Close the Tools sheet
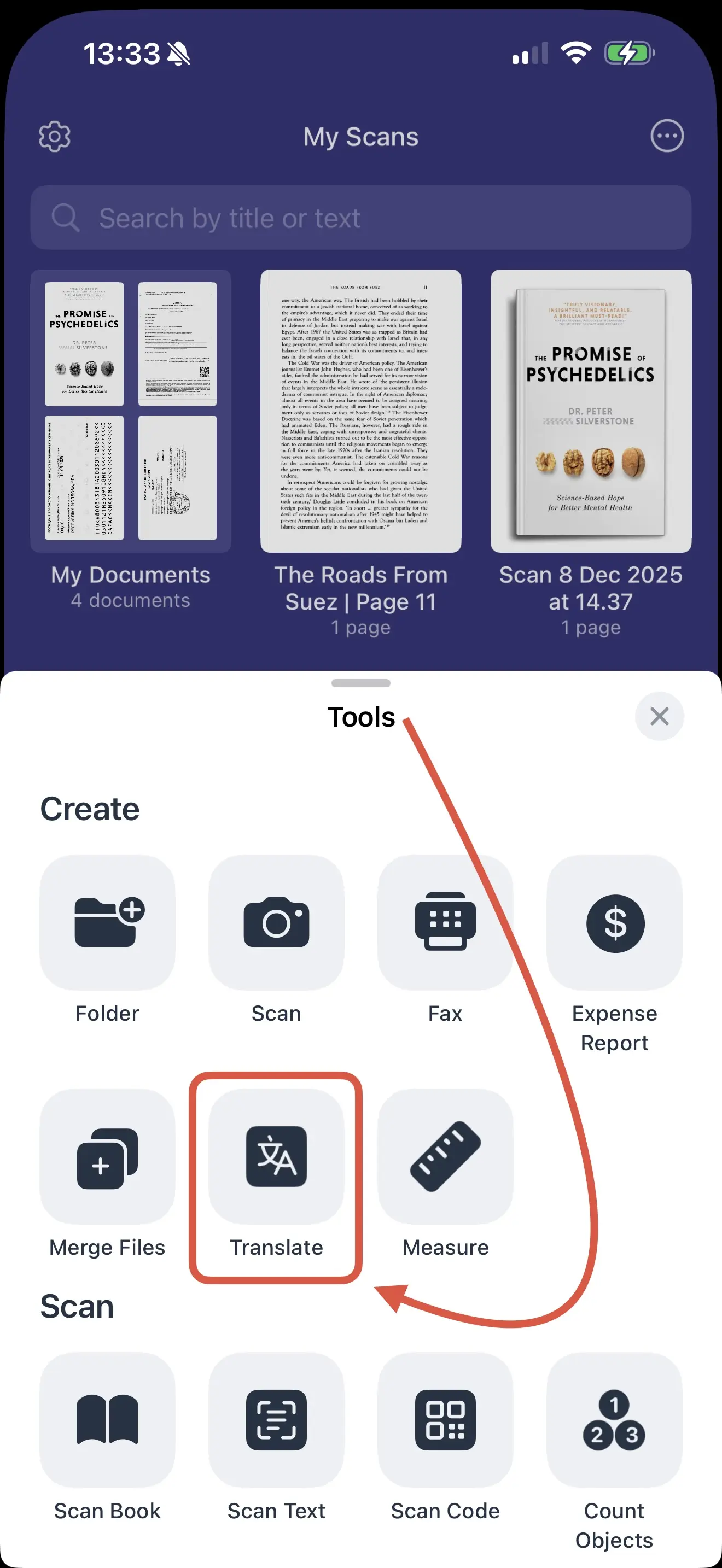Image resolution: width=722 pixels, height=1568 pixels. coord(659,716)
